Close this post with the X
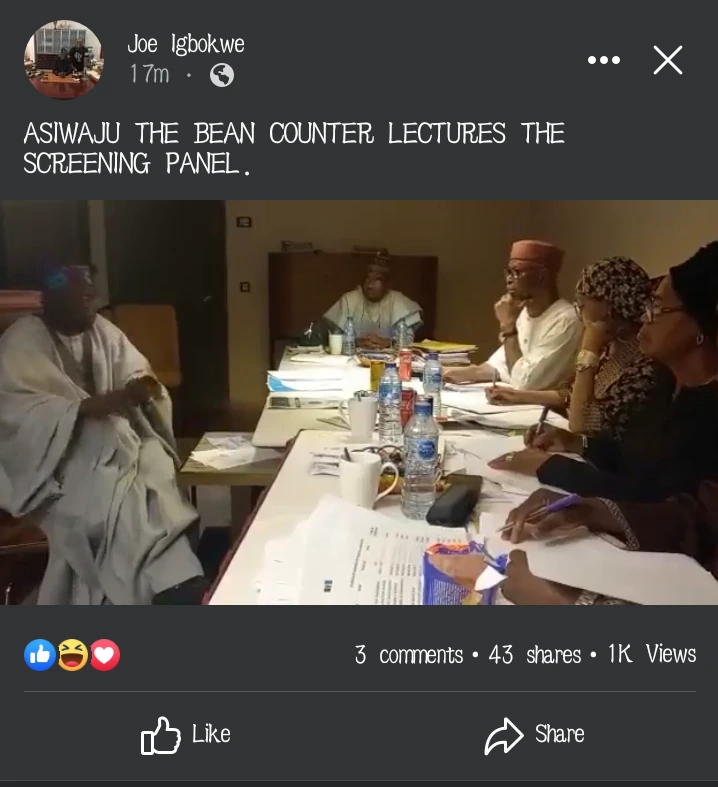The image size is (718, 787). pyautogui.click(x=667, y=60)
